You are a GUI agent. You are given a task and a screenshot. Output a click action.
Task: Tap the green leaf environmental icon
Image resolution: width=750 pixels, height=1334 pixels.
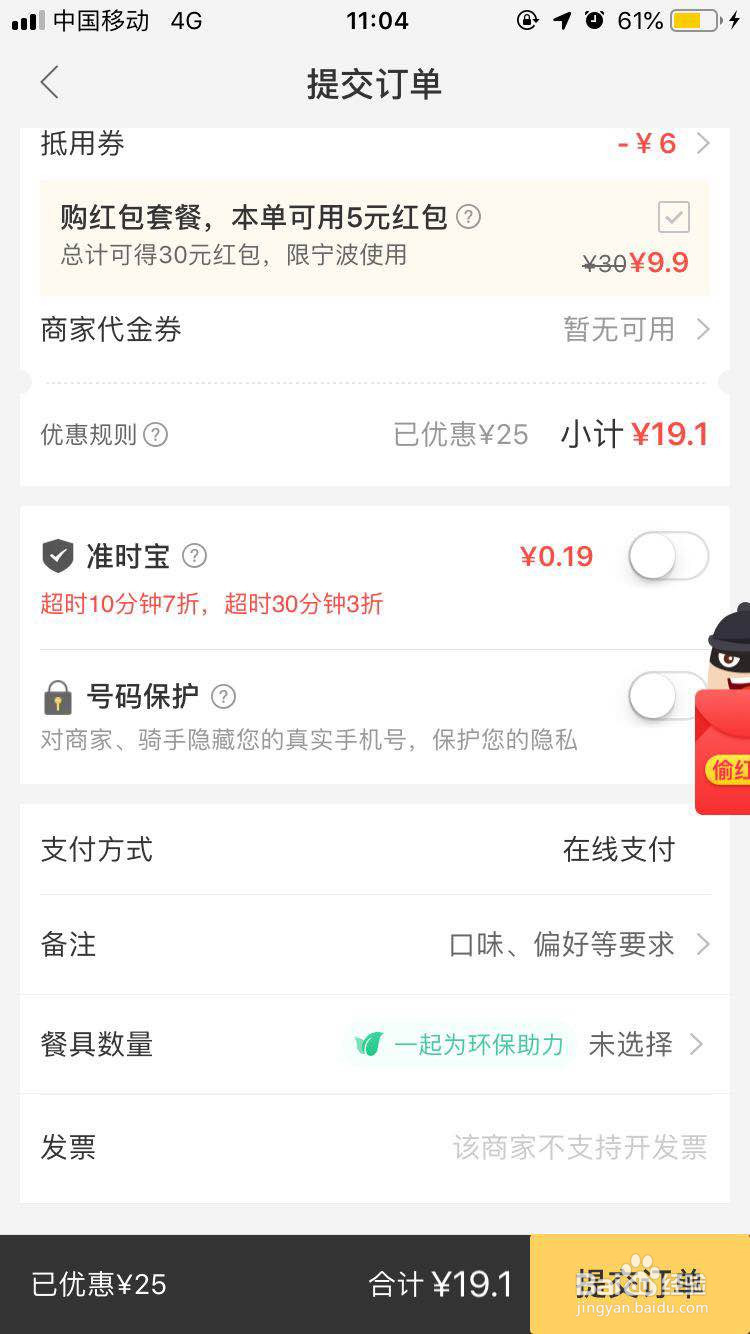click(369, 1043)
